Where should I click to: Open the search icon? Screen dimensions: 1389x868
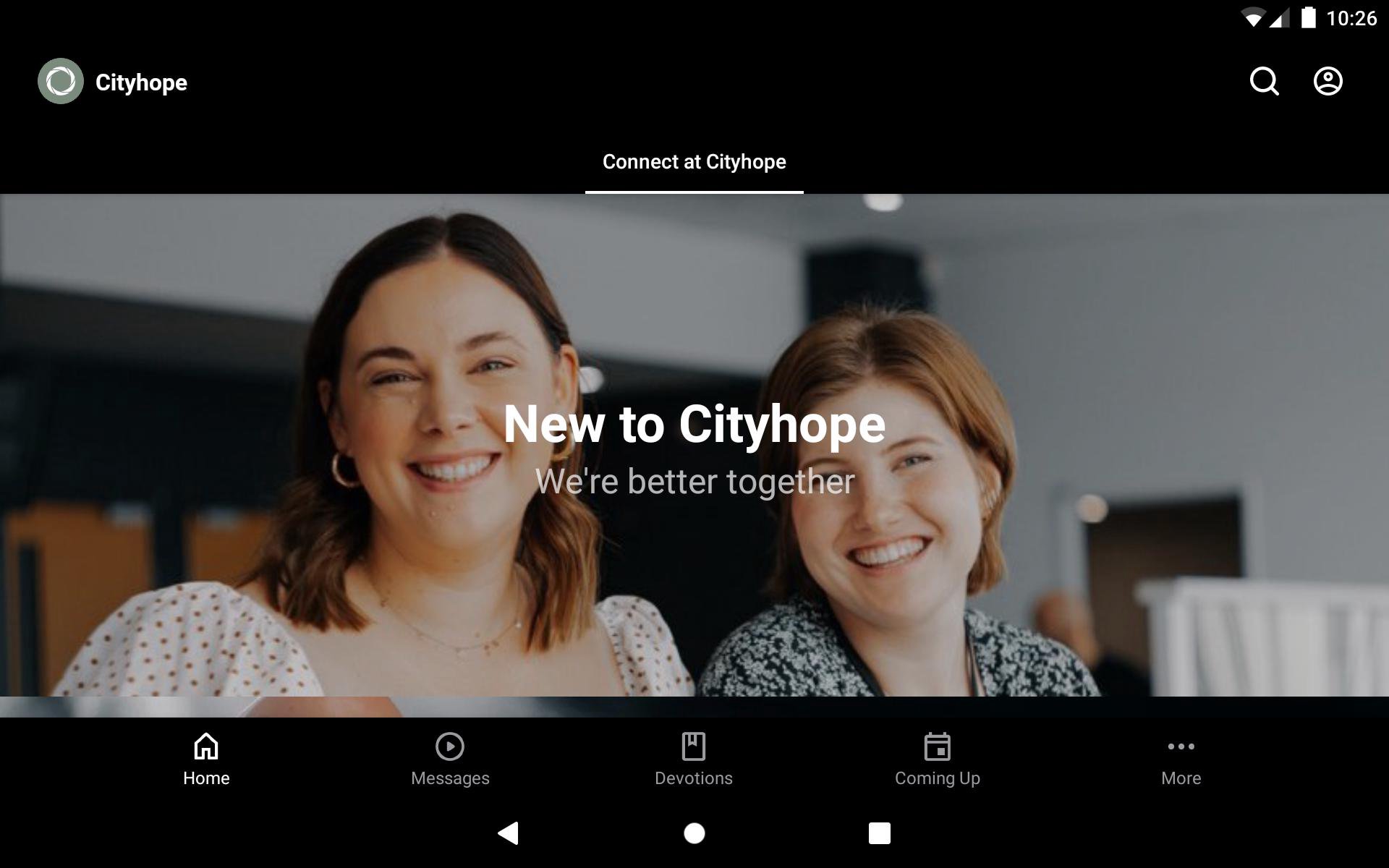1264,82
